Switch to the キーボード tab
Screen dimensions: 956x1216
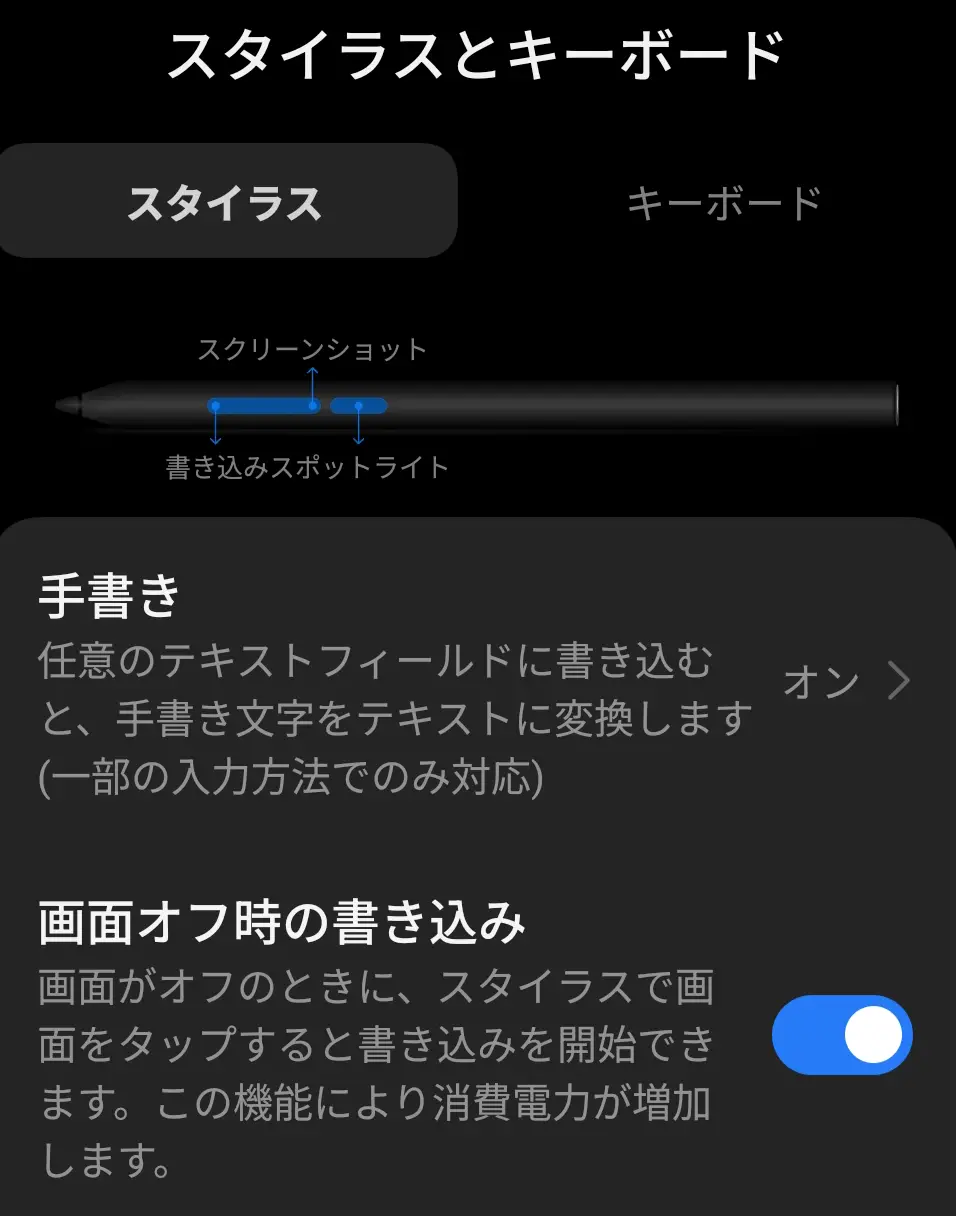(723, 200)
